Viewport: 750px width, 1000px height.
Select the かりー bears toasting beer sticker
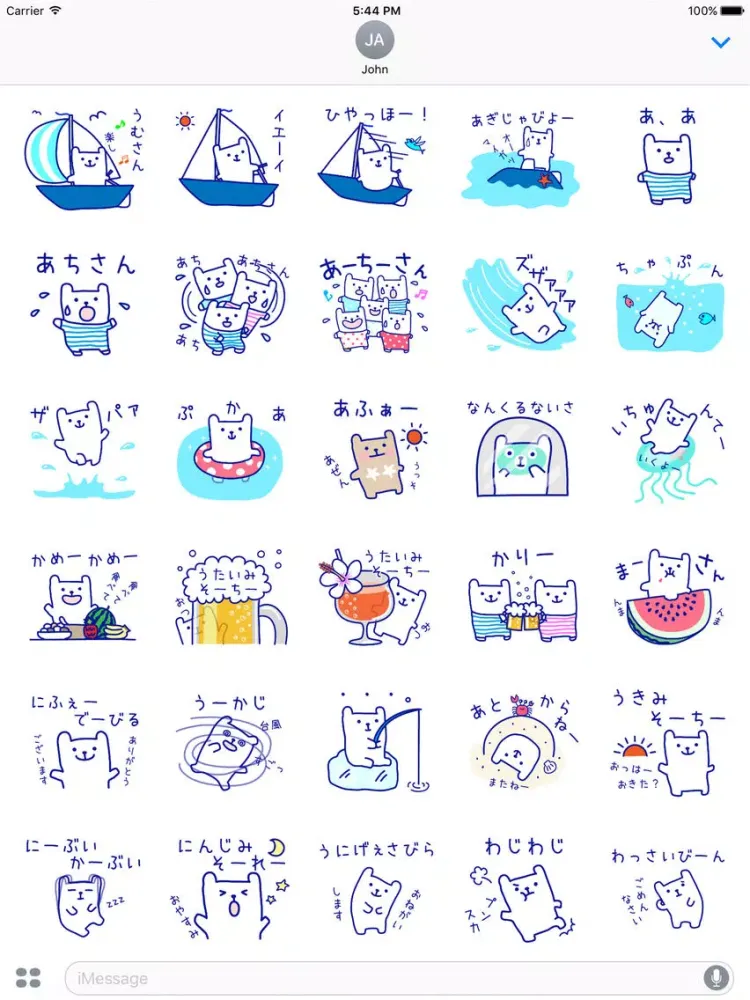click(520, 597)
